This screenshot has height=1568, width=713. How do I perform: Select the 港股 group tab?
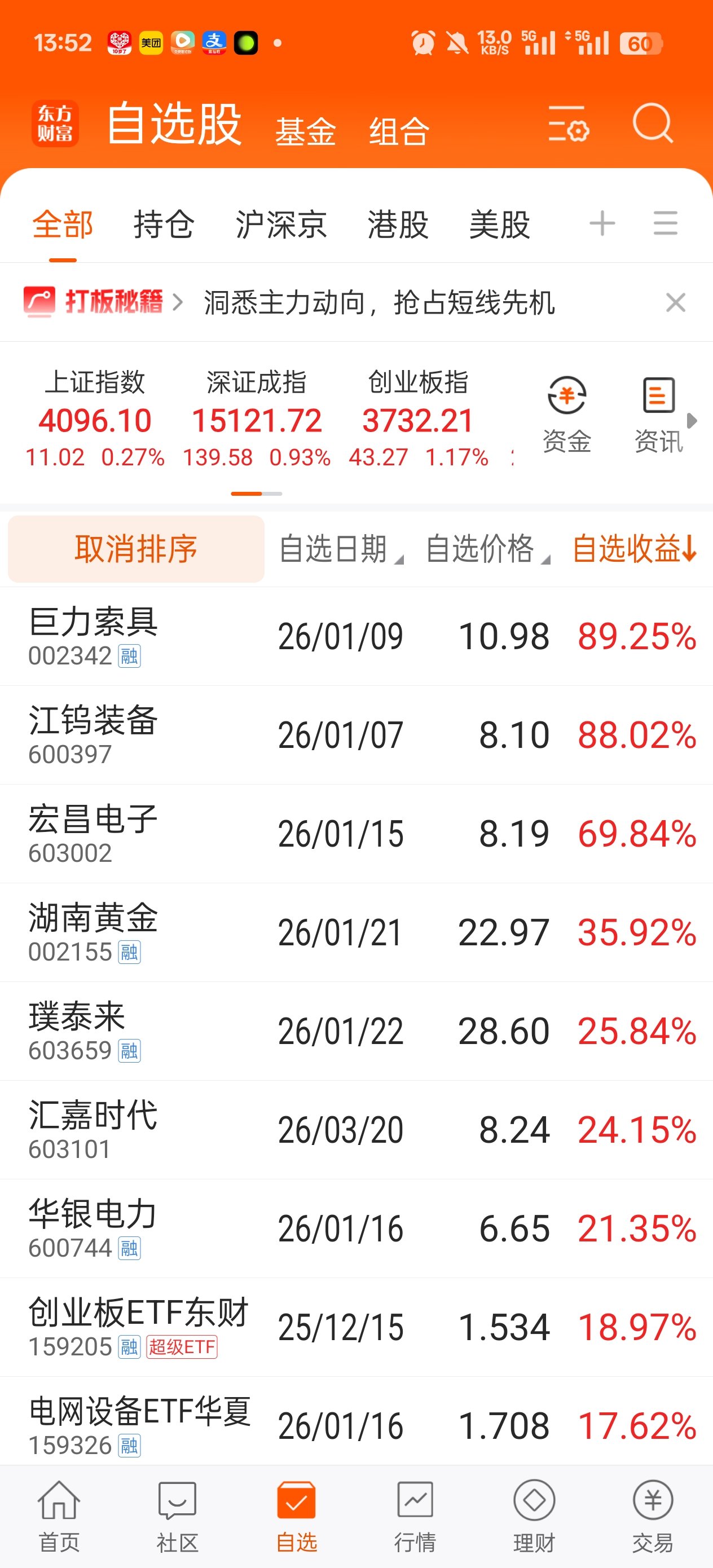click(398, 224)
